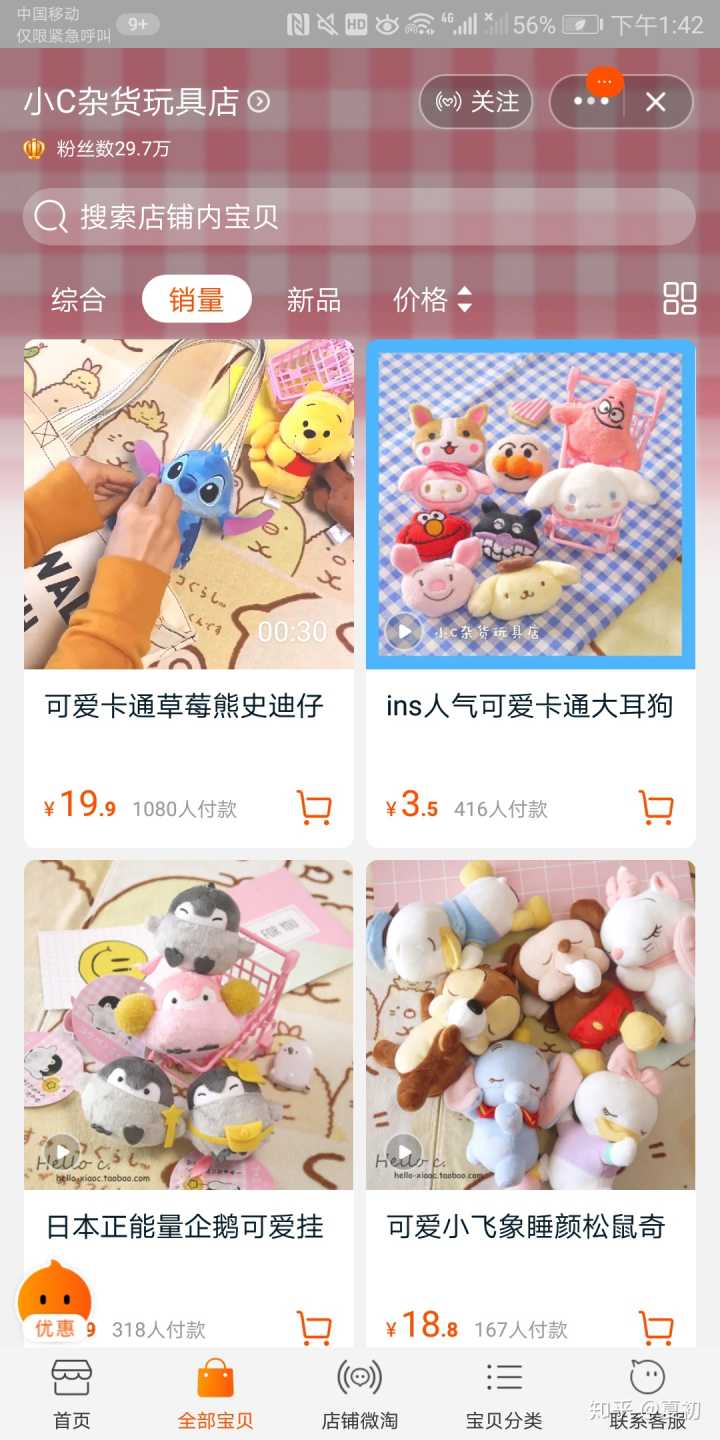Image resolution: width=720 pixels, height=1440 pixels.
Task: Open the 店铺微淘 tab
Action: [360, 1394]
